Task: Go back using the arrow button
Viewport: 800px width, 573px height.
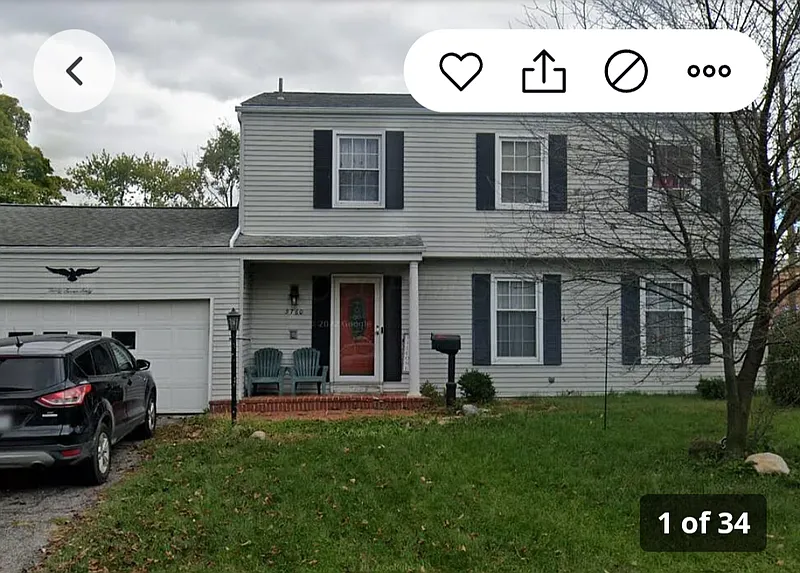Action: coord(74,71)
